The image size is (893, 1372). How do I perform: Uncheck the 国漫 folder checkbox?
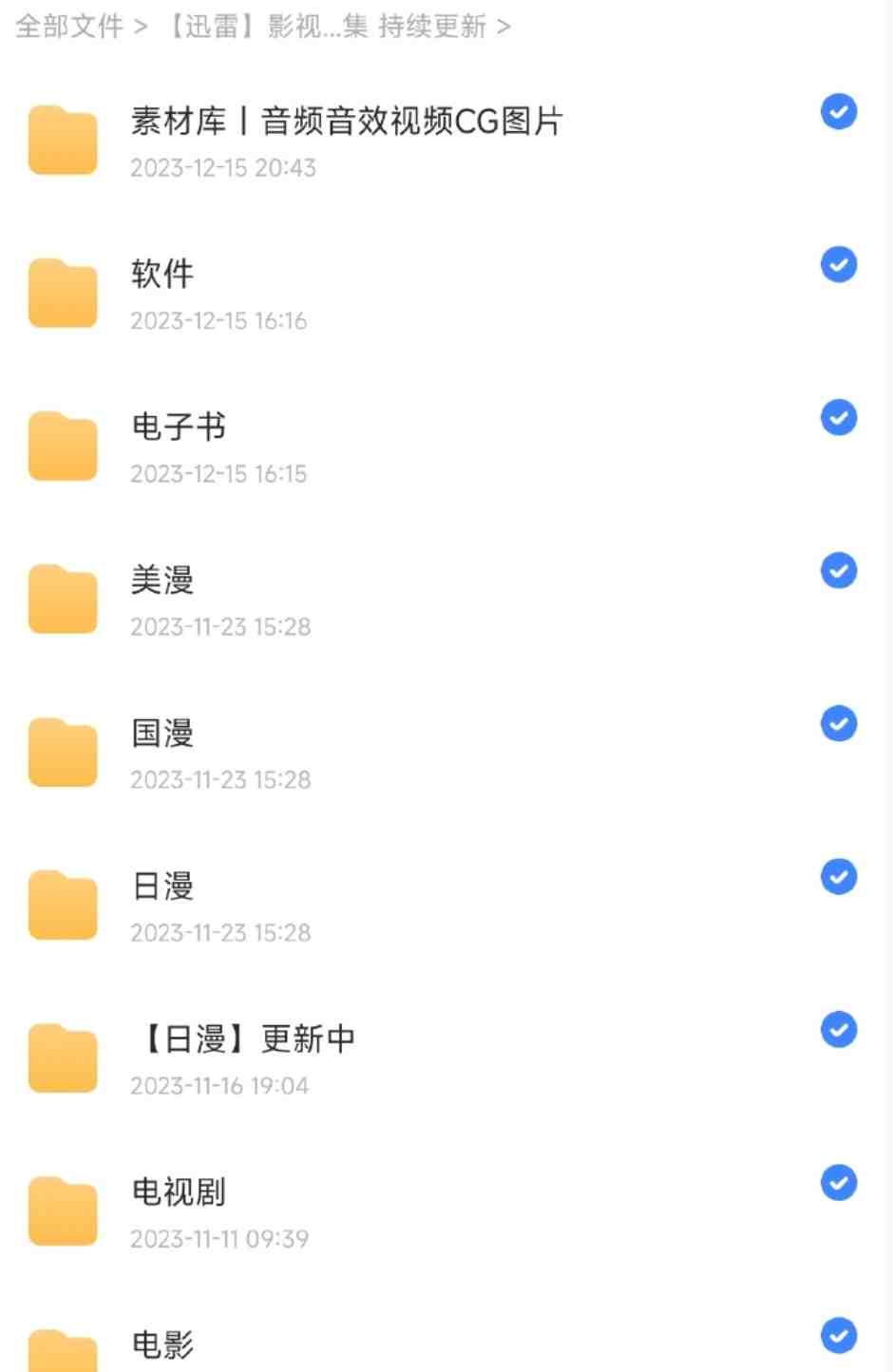(x=839, y=724)
